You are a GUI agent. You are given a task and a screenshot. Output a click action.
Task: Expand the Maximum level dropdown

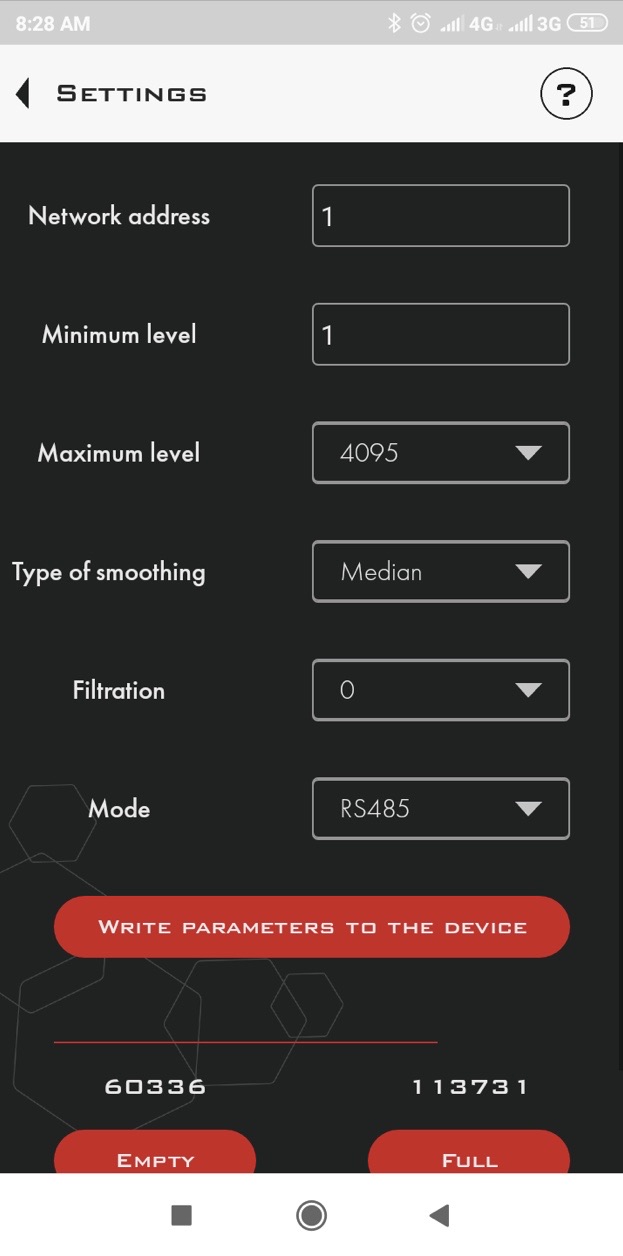[441, 453]
